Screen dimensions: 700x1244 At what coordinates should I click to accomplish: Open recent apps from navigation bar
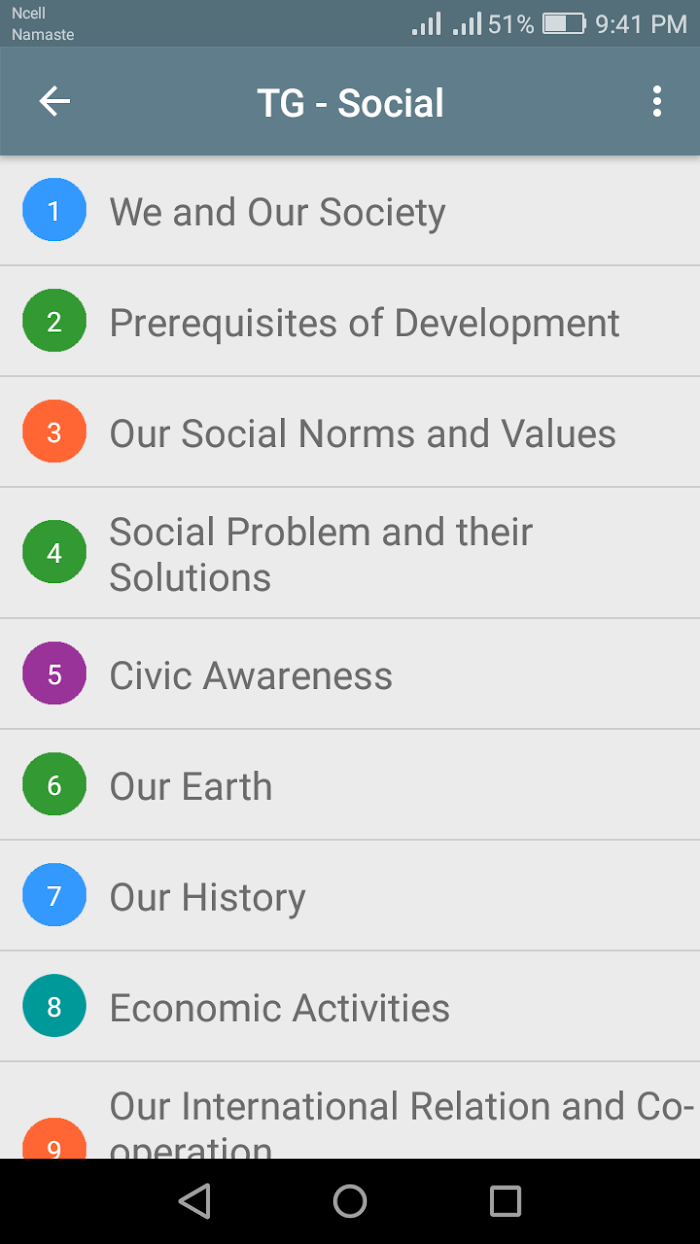click(505, 1201)
